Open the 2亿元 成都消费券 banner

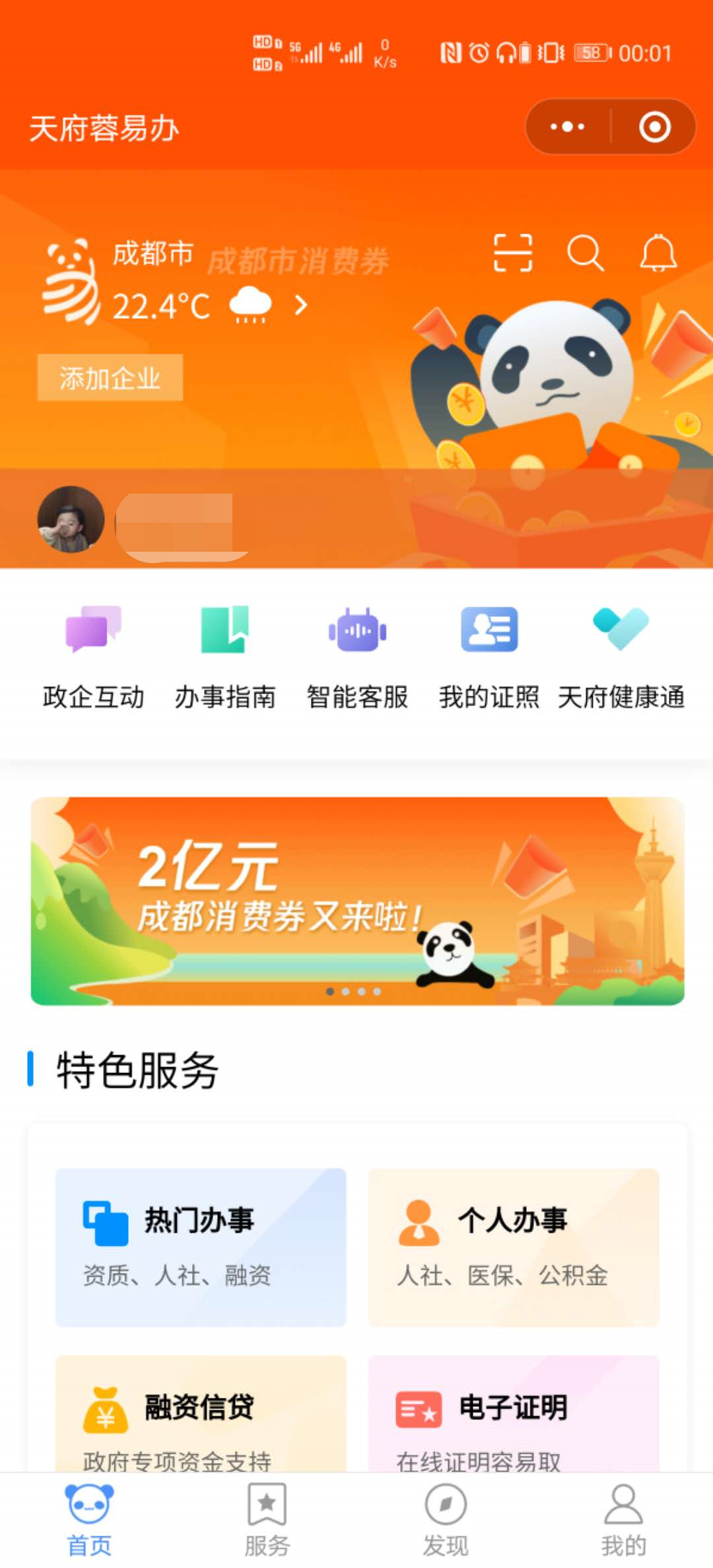pyautogui.click(x=357, y=901)
